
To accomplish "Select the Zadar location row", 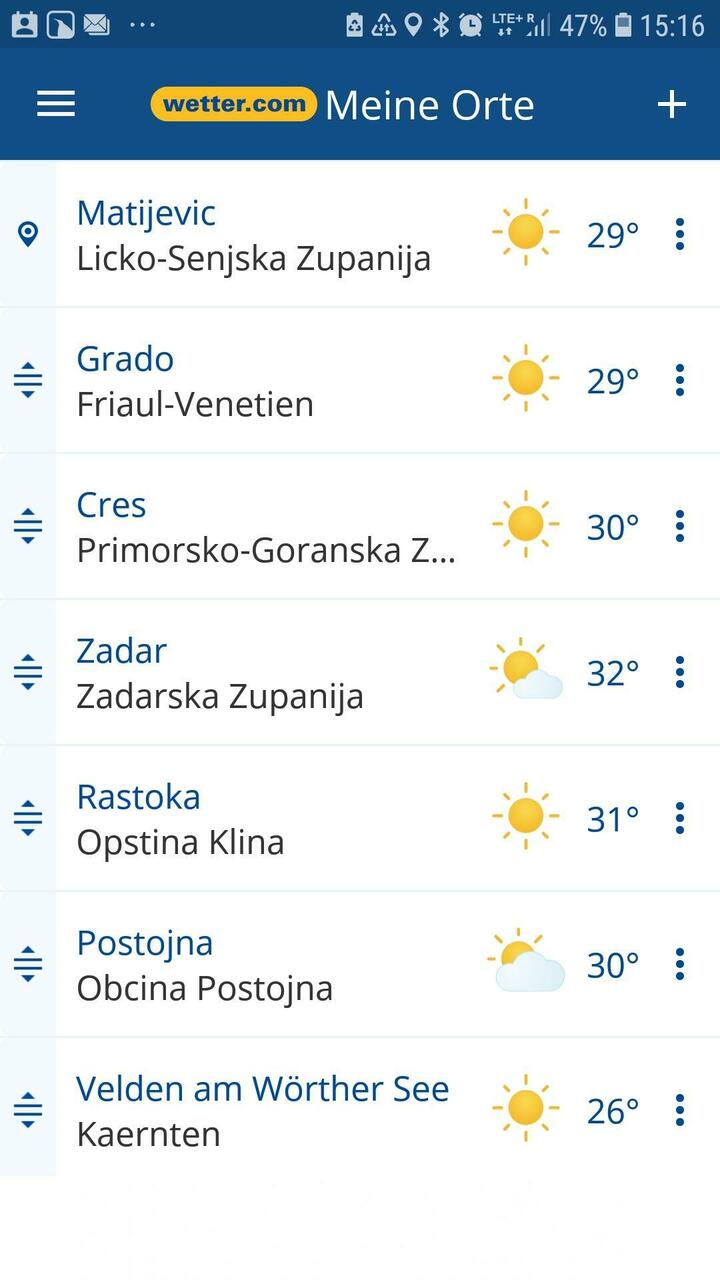I will coord(360,672).
